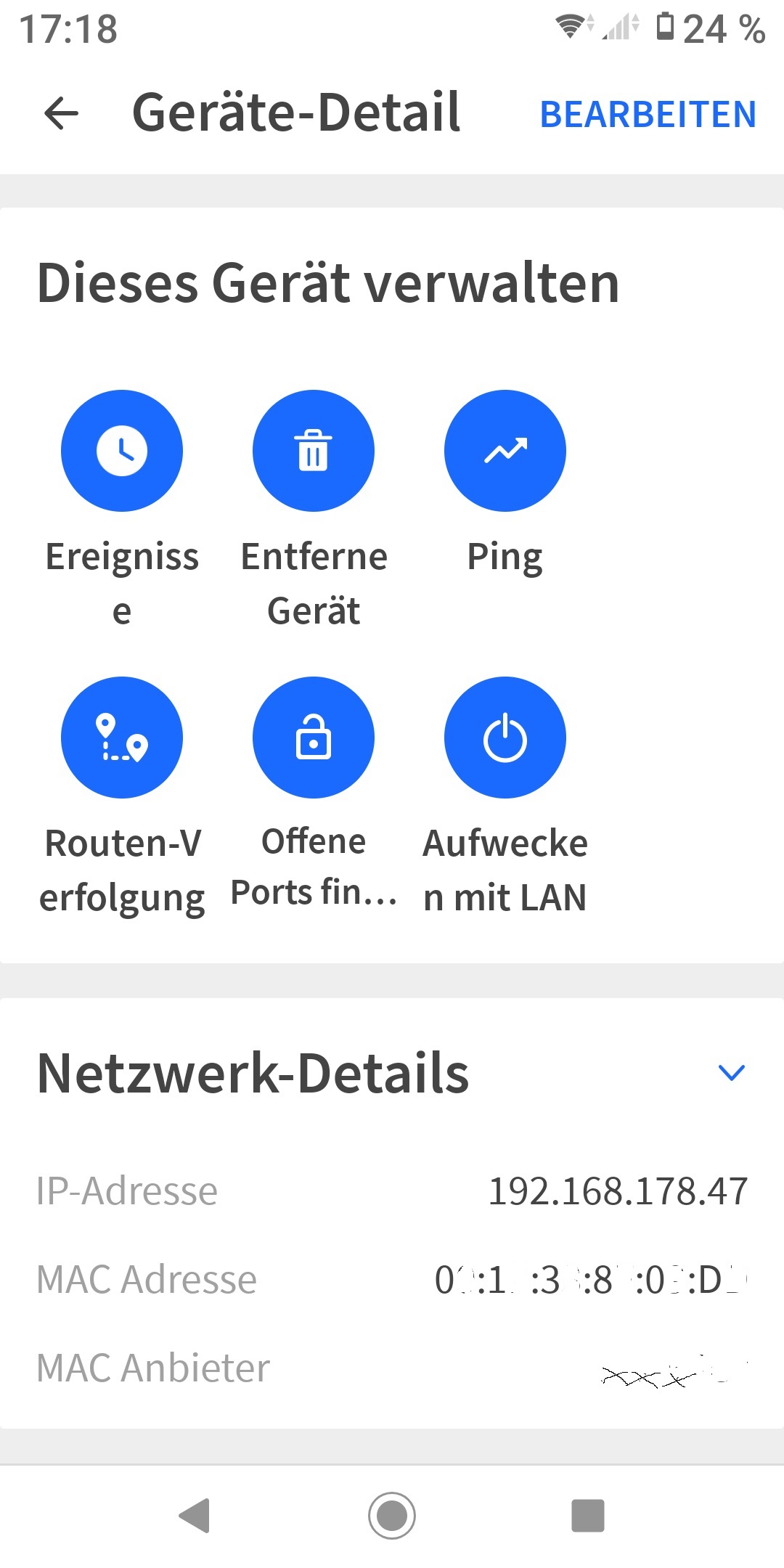This screenshot has width=784, height=1568.
Task: Collapse the Netzwerk-Details section chevron
Action: tap(731, 1072)
